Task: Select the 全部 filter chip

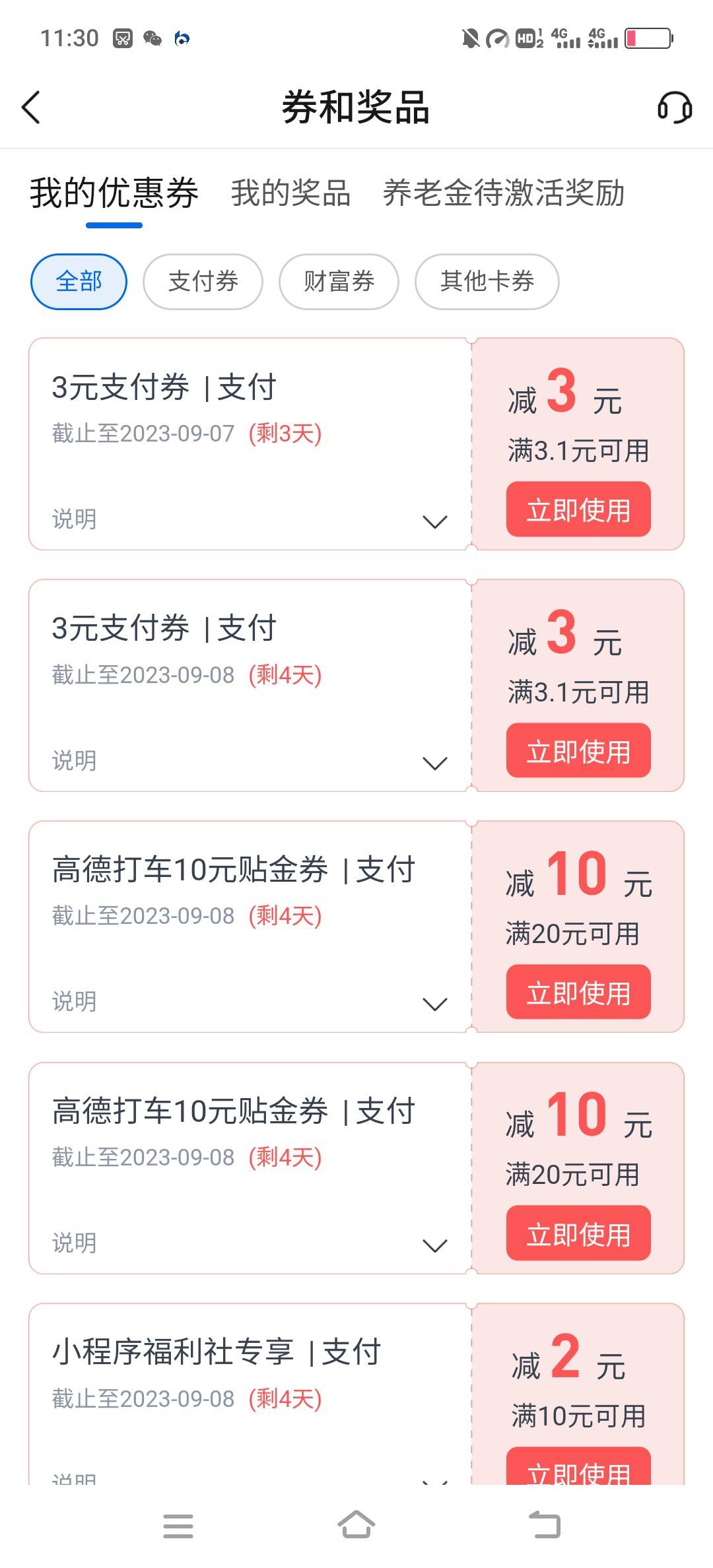Action: tap(79, 282)
